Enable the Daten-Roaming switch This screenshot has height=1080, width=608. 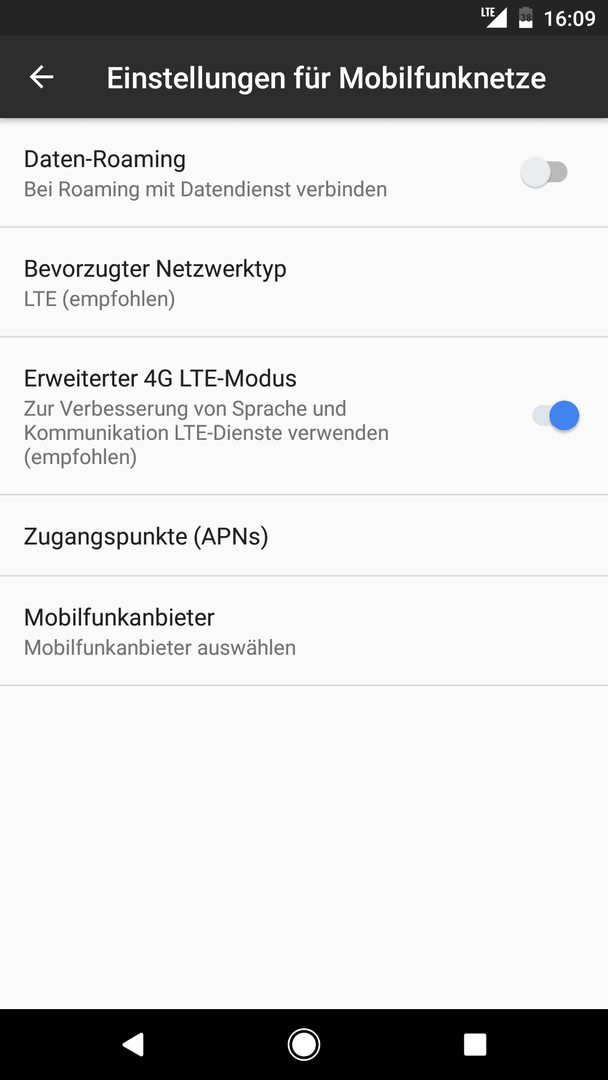pos(544,172)
